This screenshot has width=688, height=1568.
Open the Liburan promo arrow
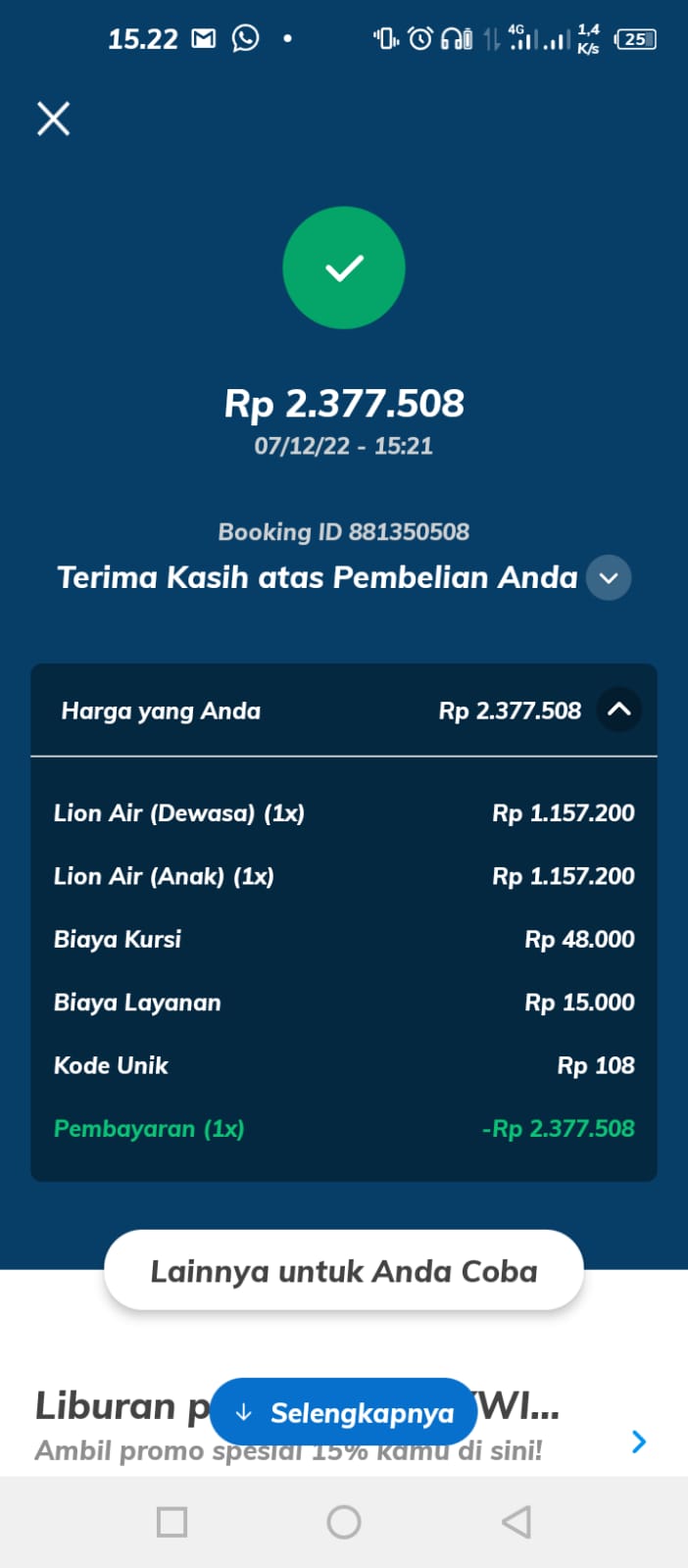(639, 1441)
